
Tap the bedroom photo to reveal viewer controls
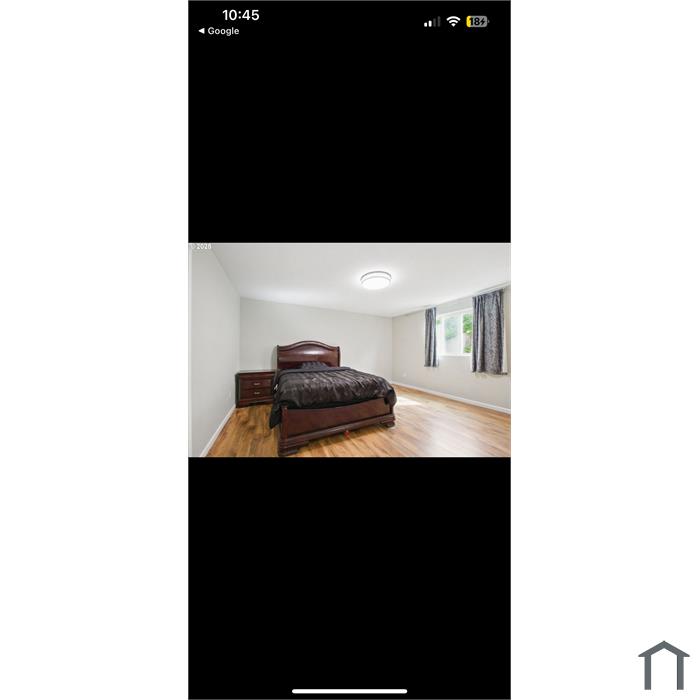[x=349, y=350]
